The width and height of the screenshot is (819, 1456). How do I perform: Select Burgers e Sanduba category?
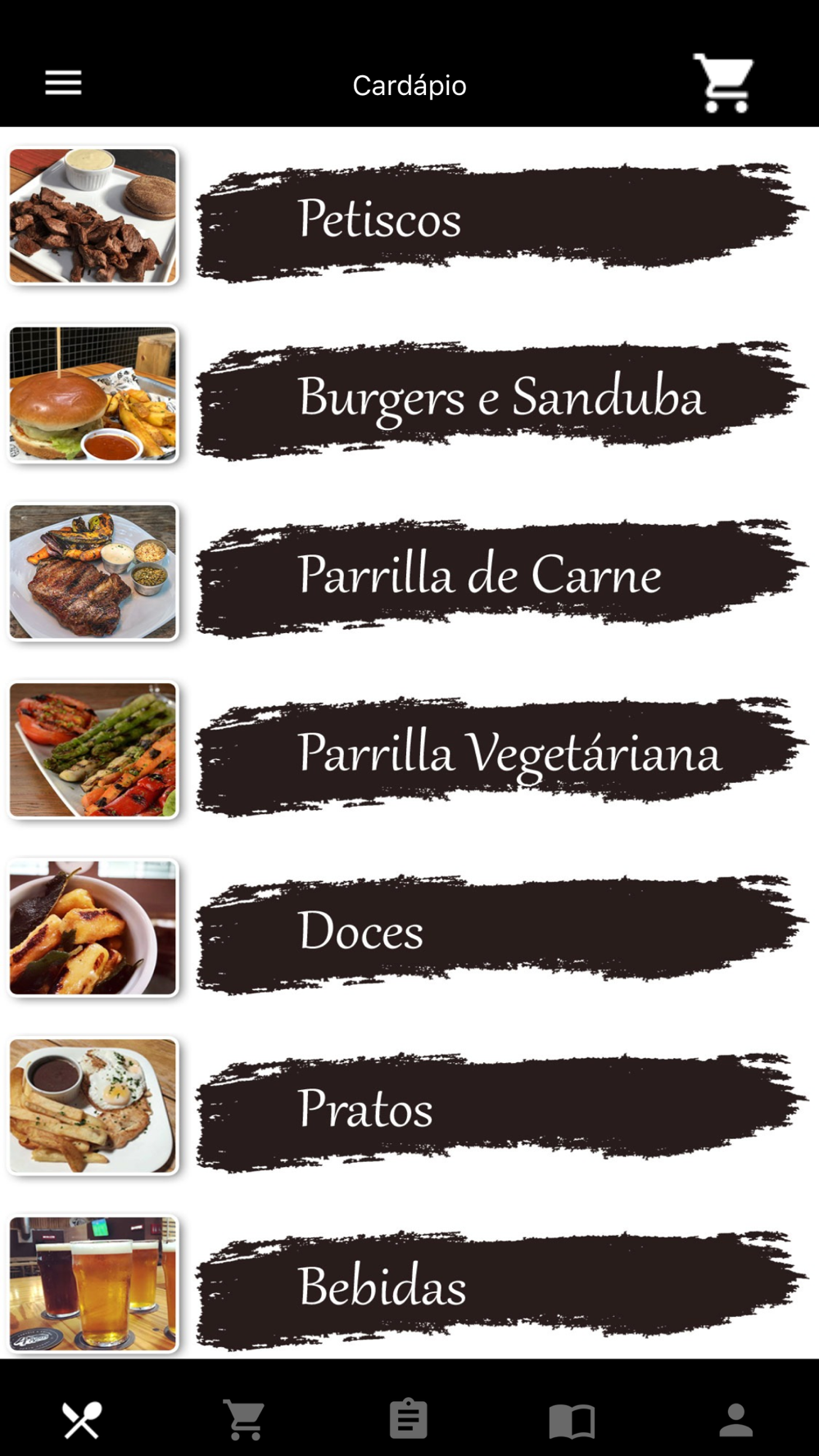[x=500, y=398]
